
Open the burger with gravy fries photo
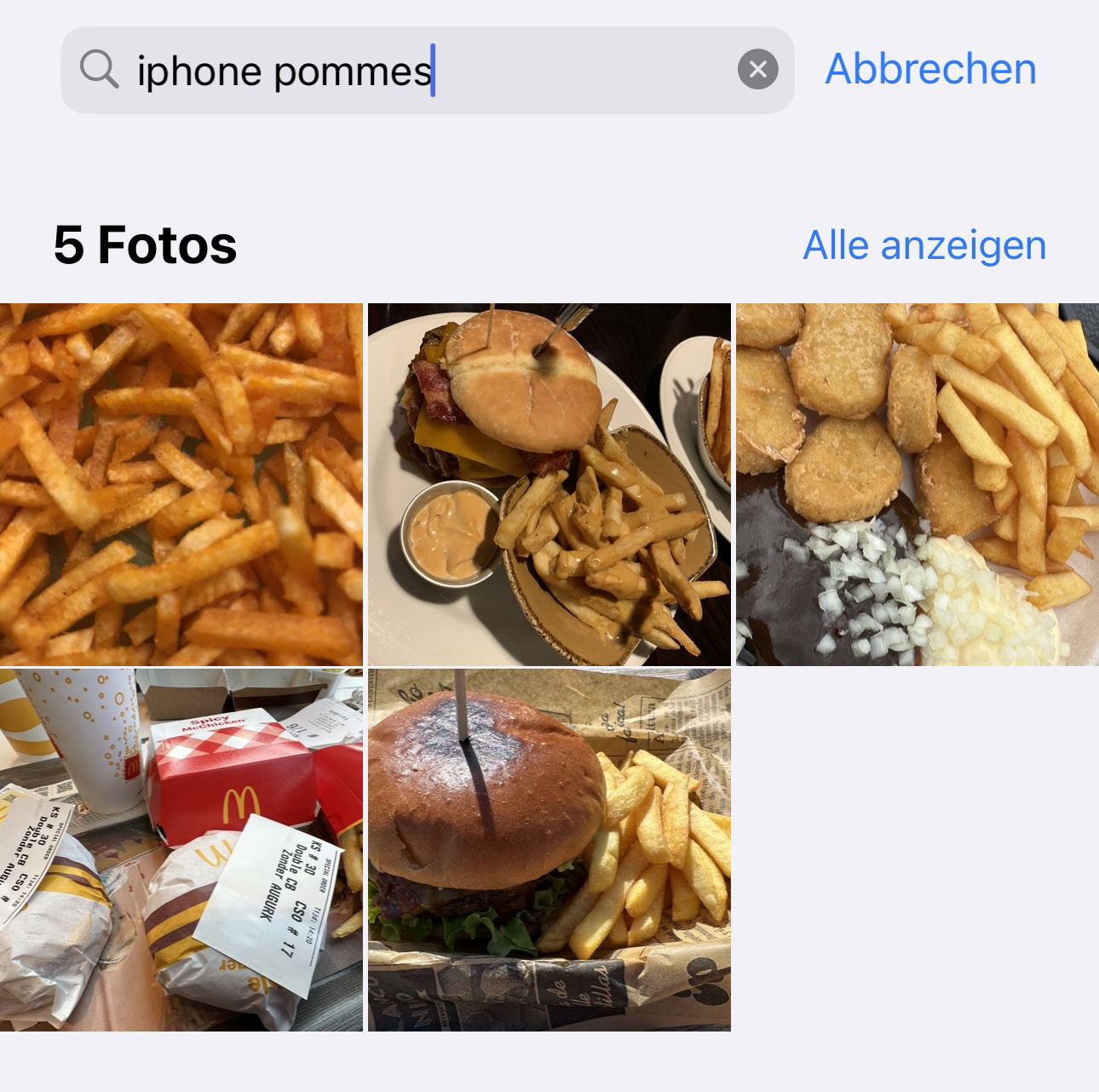pos(549,484)
